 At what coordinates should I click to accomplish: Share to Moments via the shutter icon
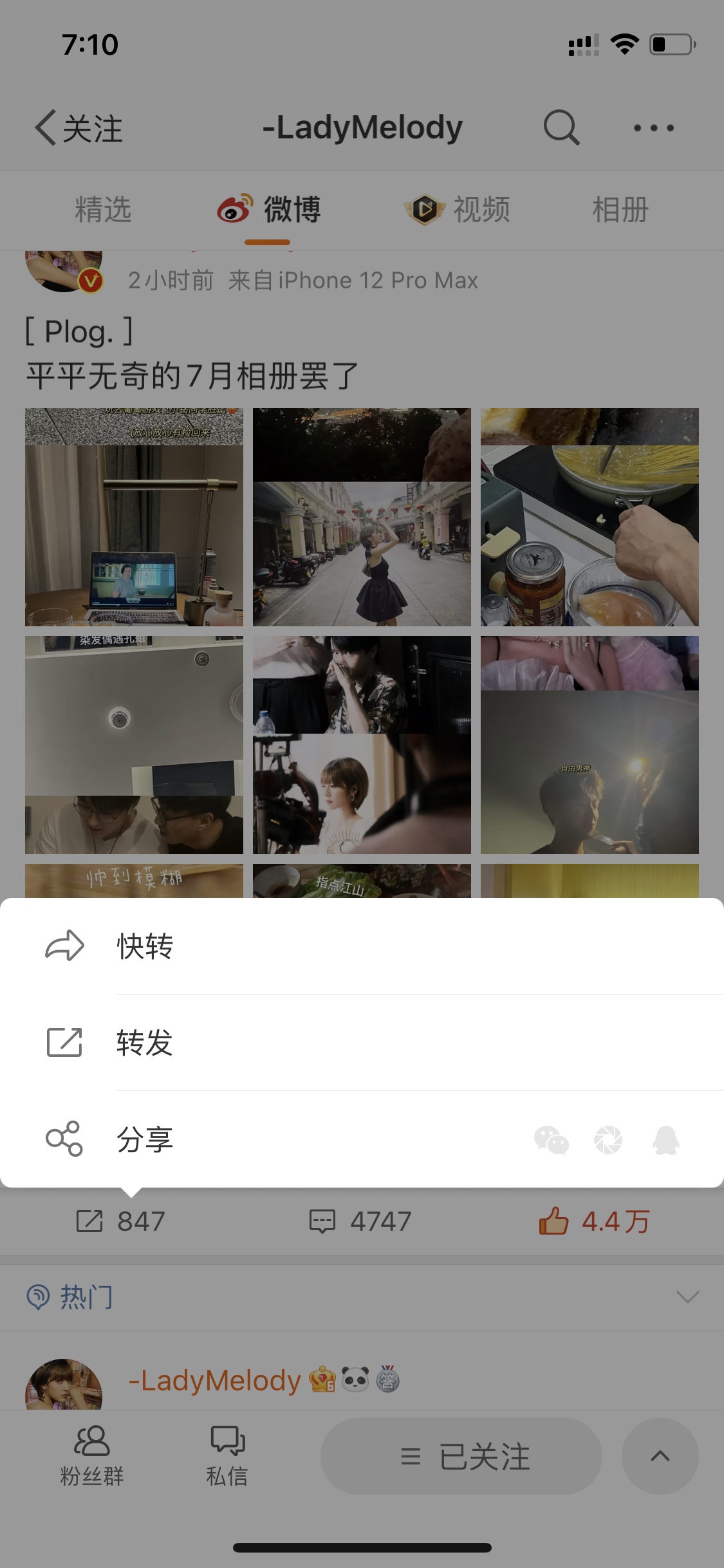click(608, 1140)
